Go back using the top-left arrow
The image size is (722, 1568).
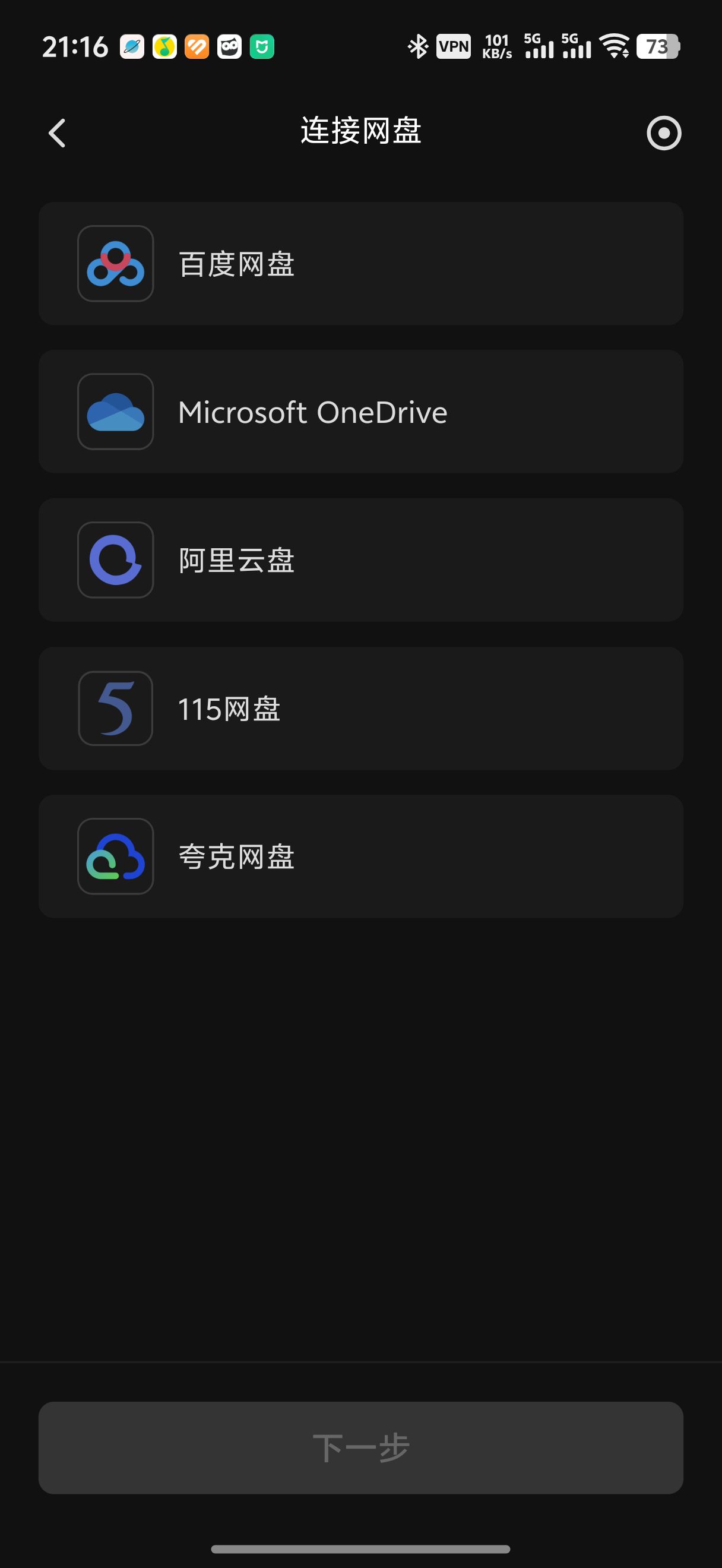[57, 132]
